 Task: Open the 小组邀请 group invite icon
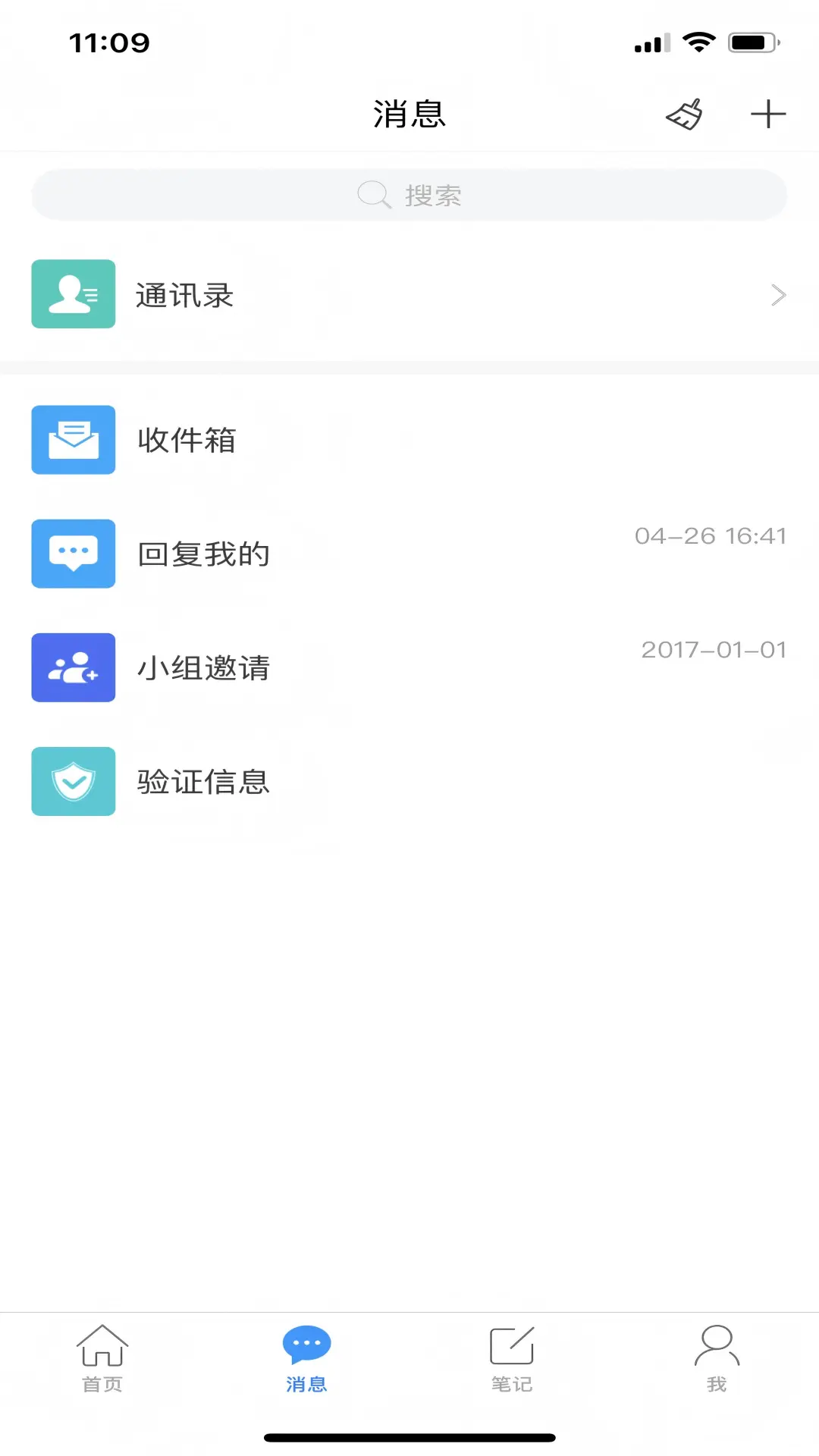(73, 667)
